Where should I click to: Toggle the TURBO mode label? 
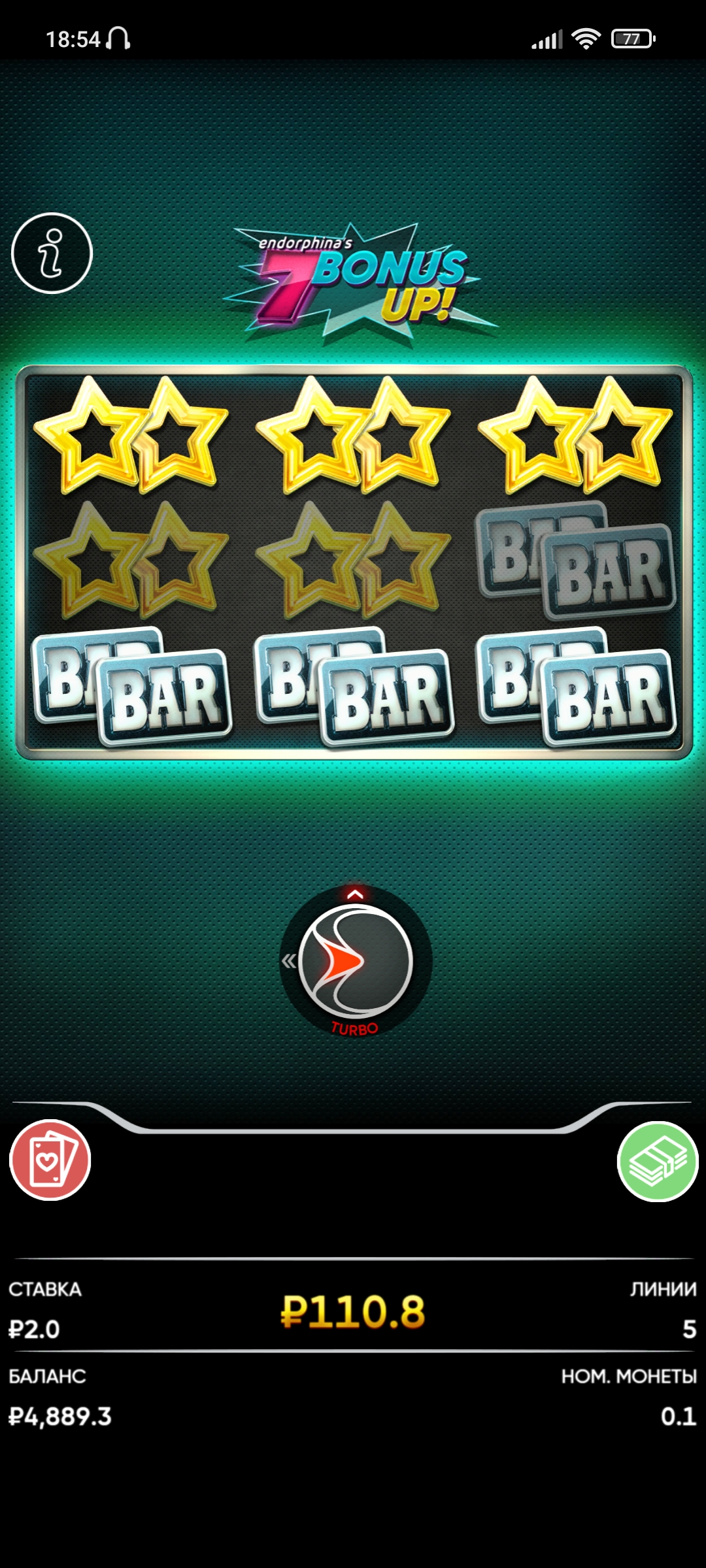click(x=355, y=1028)
